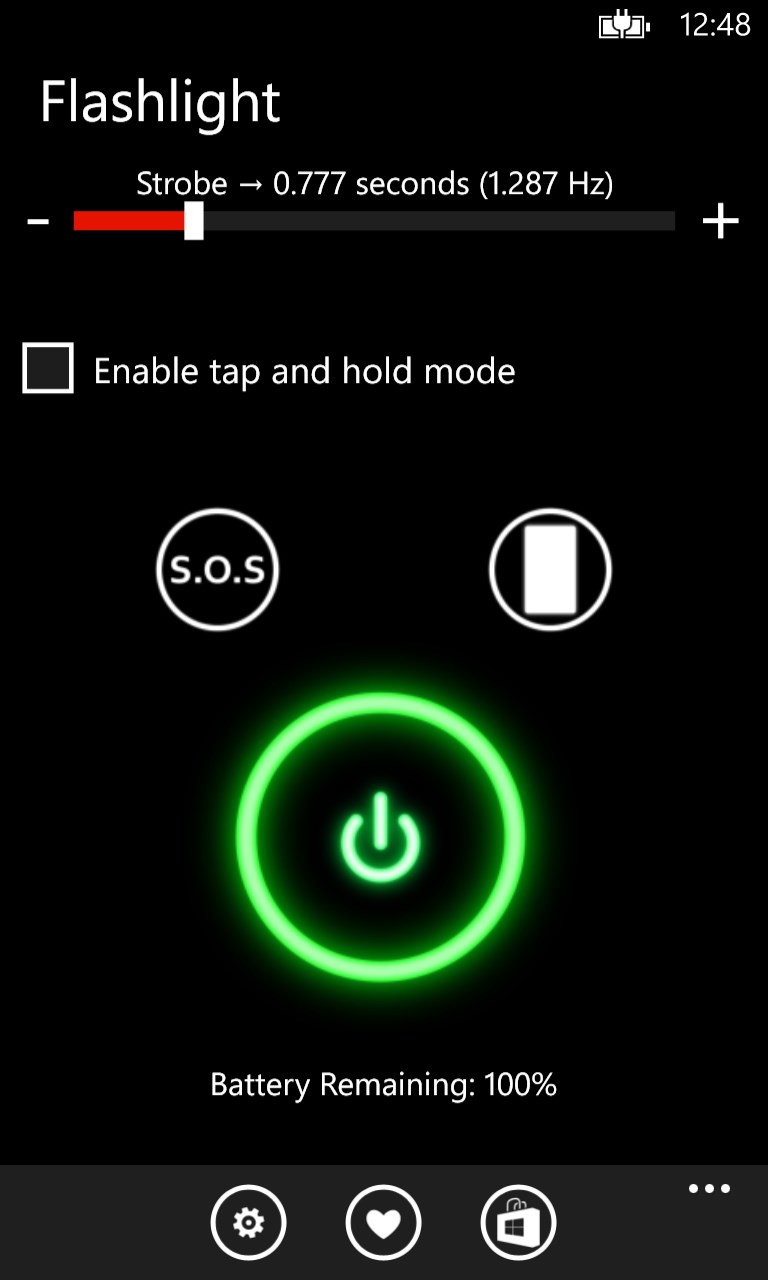Open the store icon in app bar

pos(518,1222)
